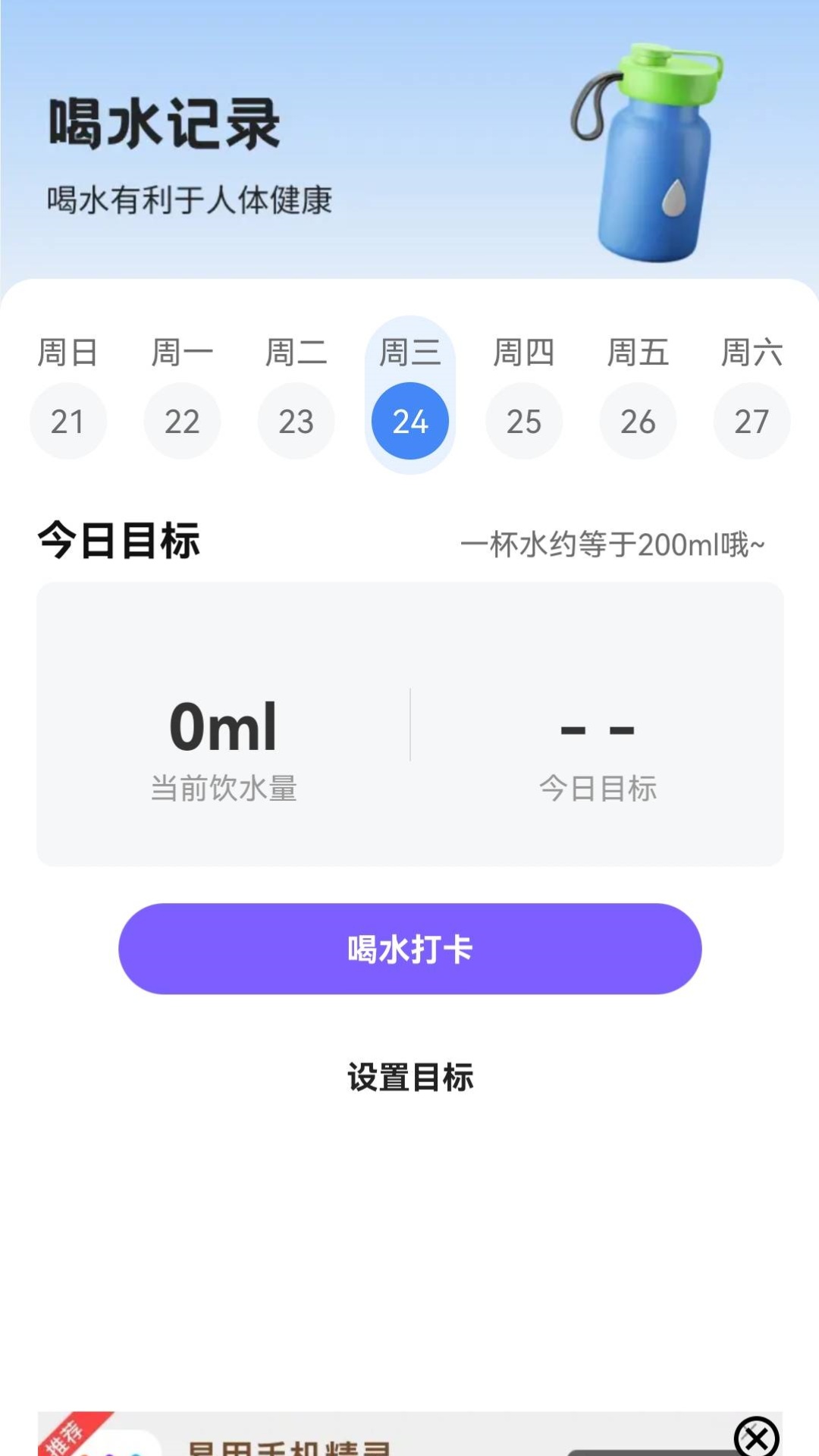Pick Friday the 26th
Screen dimensions: 819x1456
(638, 421)
